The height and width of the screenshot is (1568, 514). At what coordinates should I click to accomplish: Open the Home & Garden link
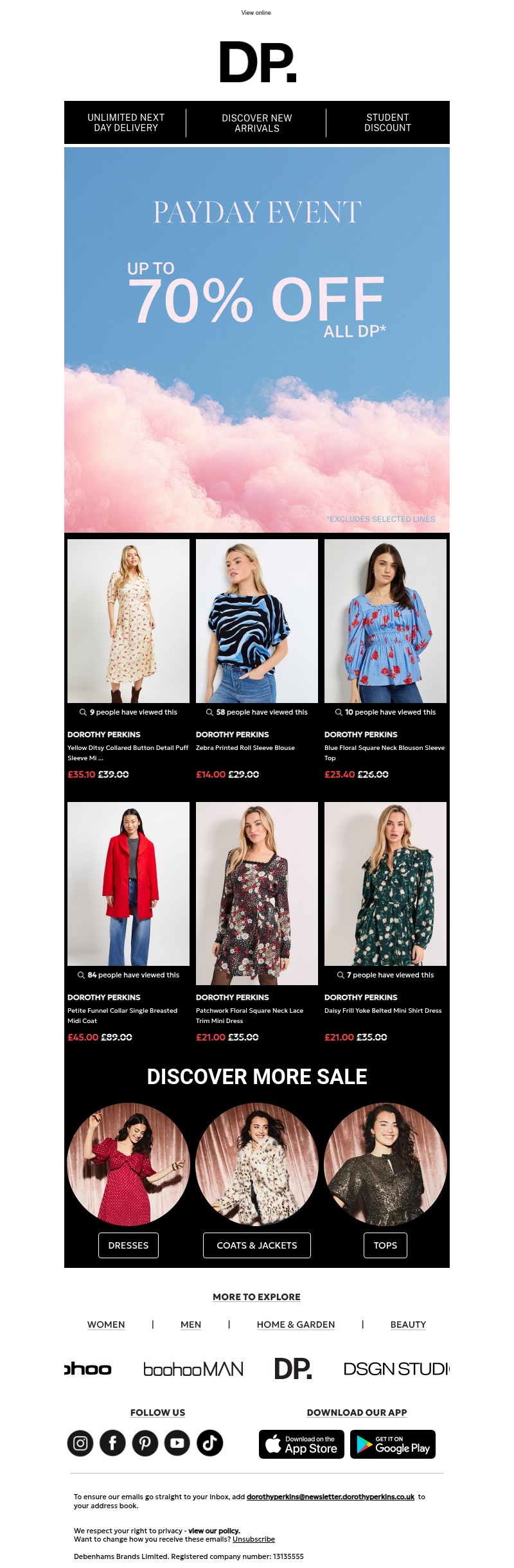pos(296,1324)
